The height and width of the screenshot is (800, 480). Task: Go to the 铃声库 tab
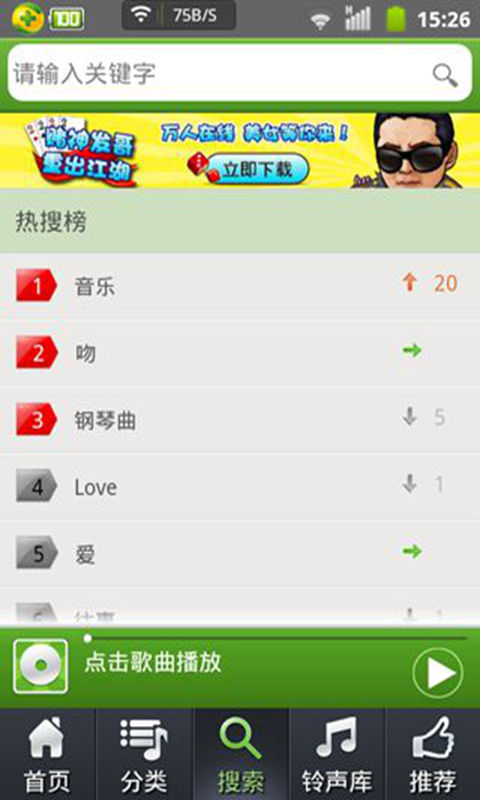[x=337, y=754]
